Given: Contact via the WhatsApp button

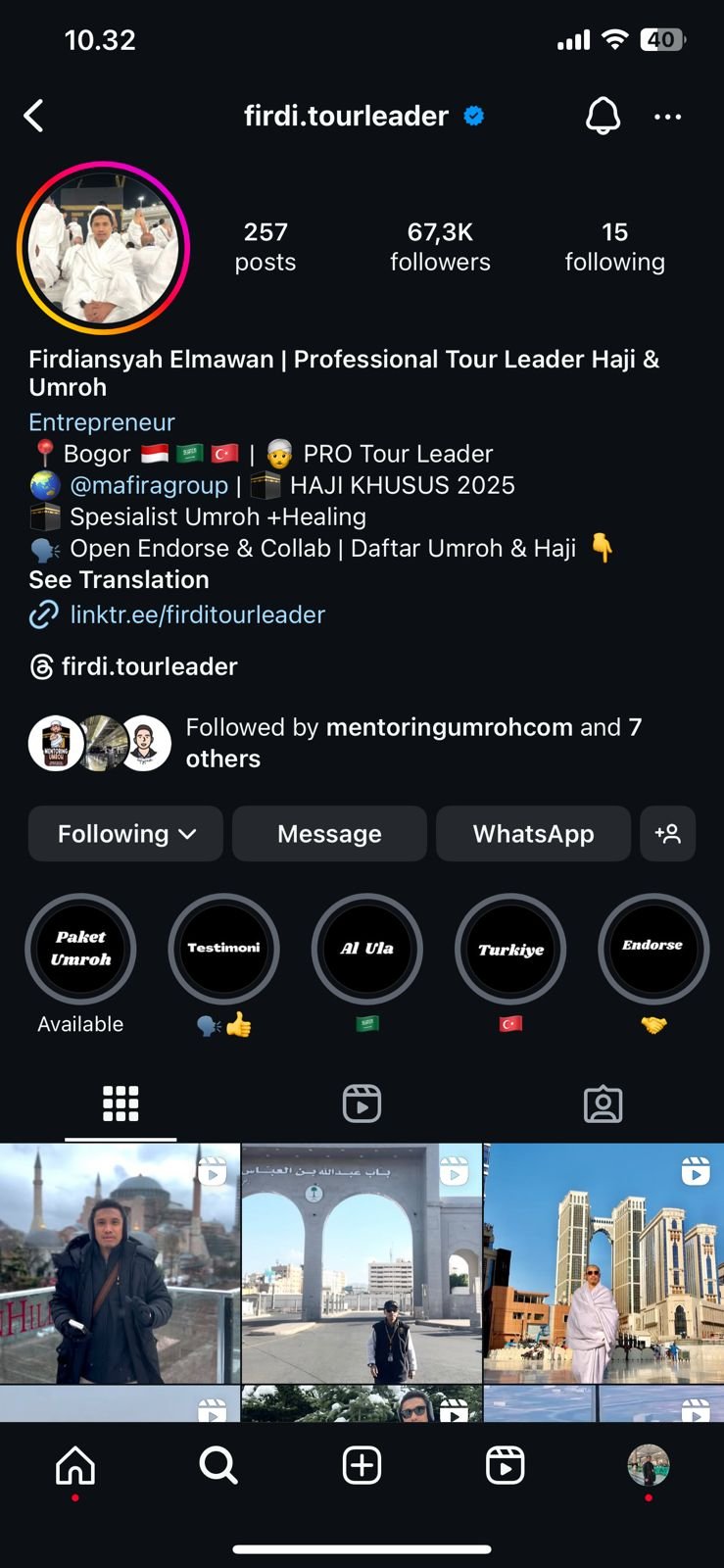Looking at the screenshot, I should click(533, 834).
